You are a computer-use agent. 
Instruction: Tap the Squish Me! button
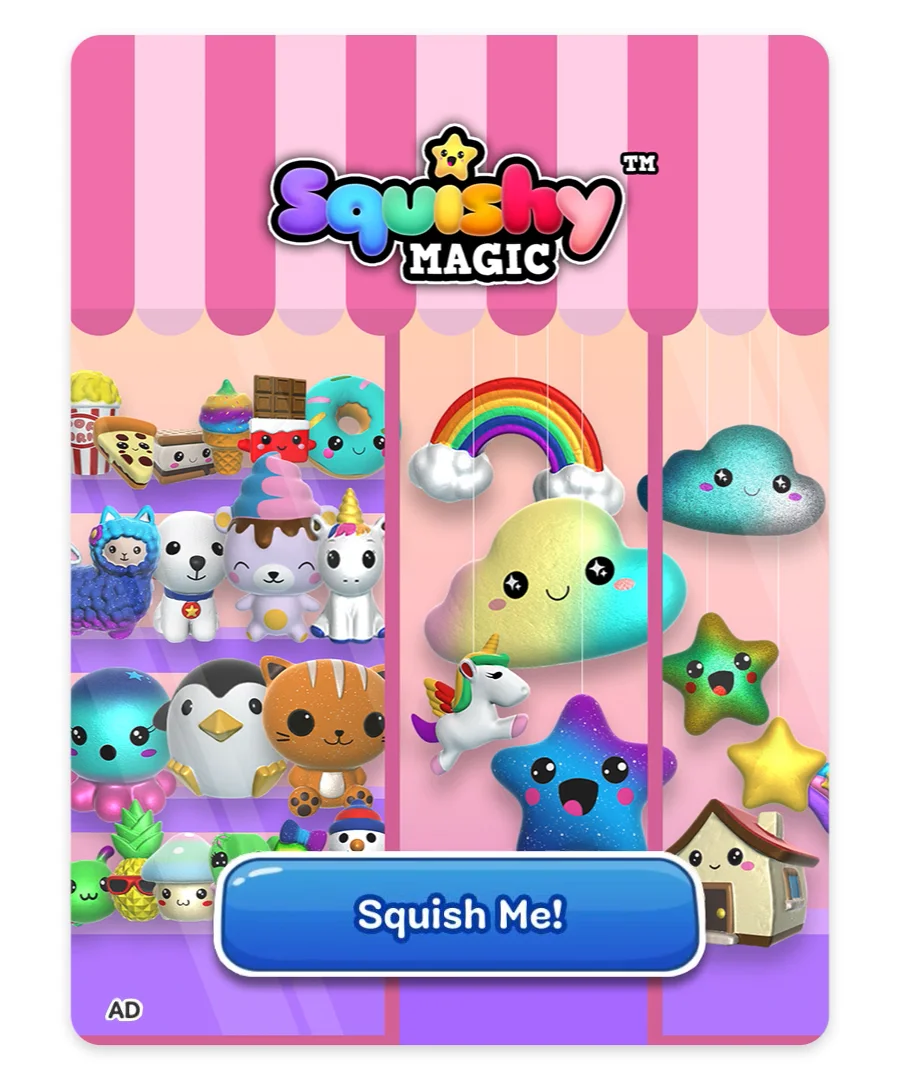pyautogui.click(x=460, y=914)
